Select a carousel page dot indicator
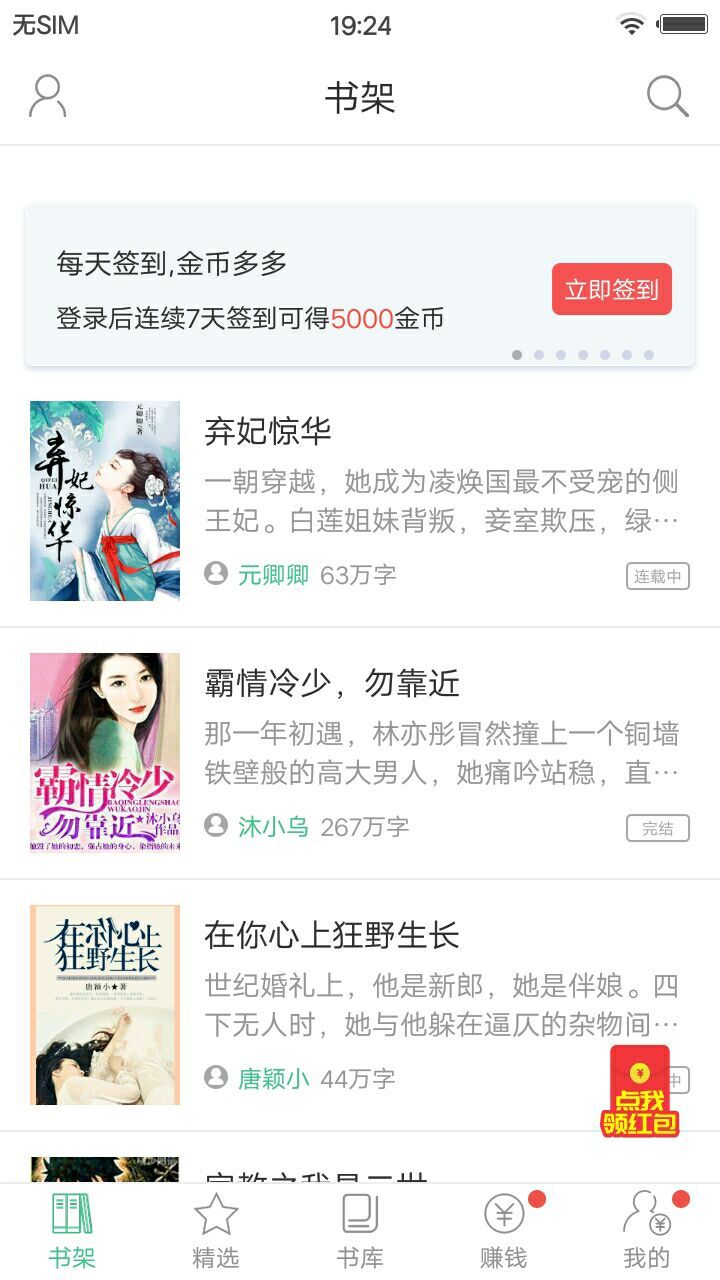 [x=518, y=355]
